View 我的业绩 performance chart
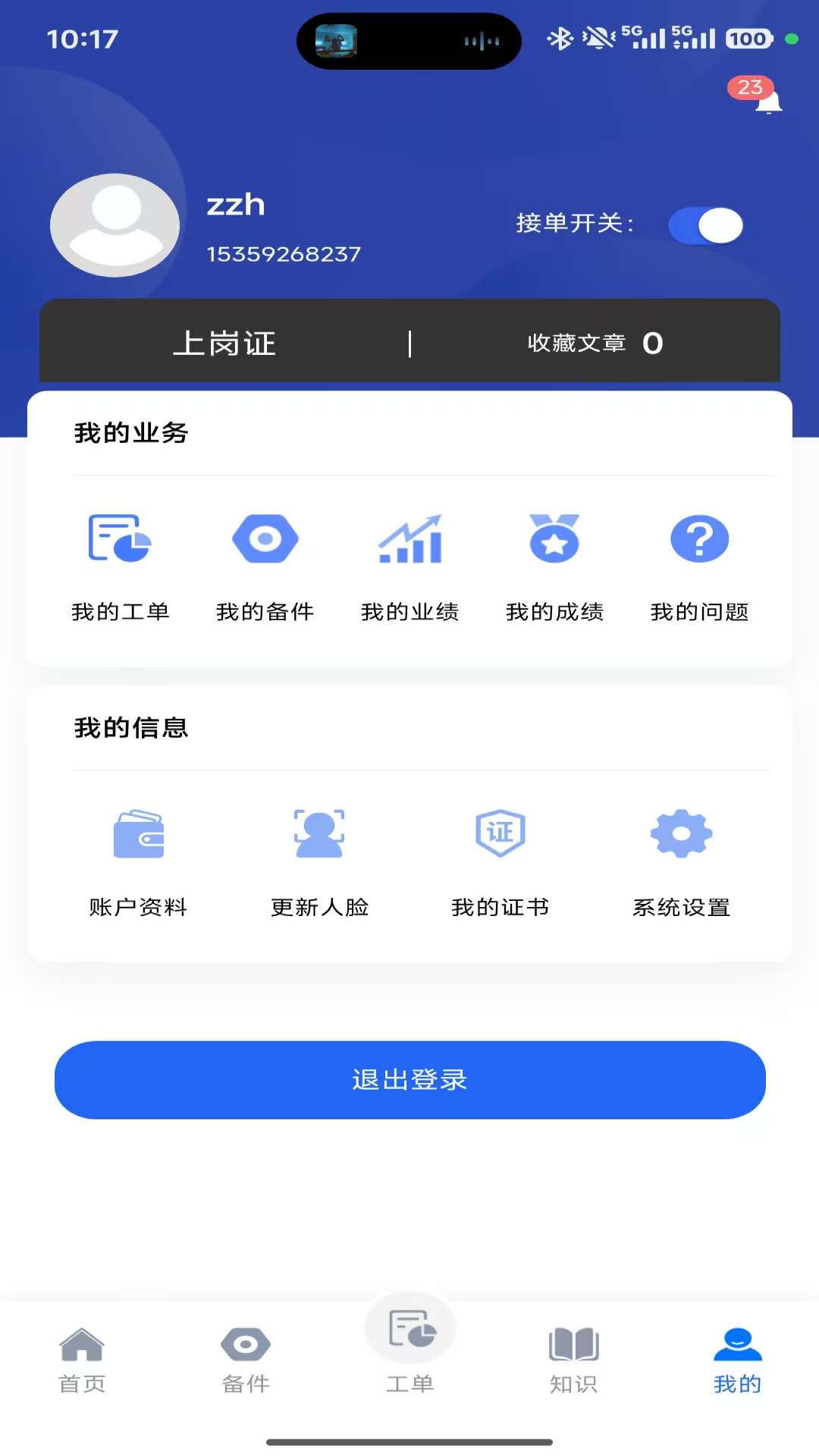 pyautogui.click(x=409, y=565)
